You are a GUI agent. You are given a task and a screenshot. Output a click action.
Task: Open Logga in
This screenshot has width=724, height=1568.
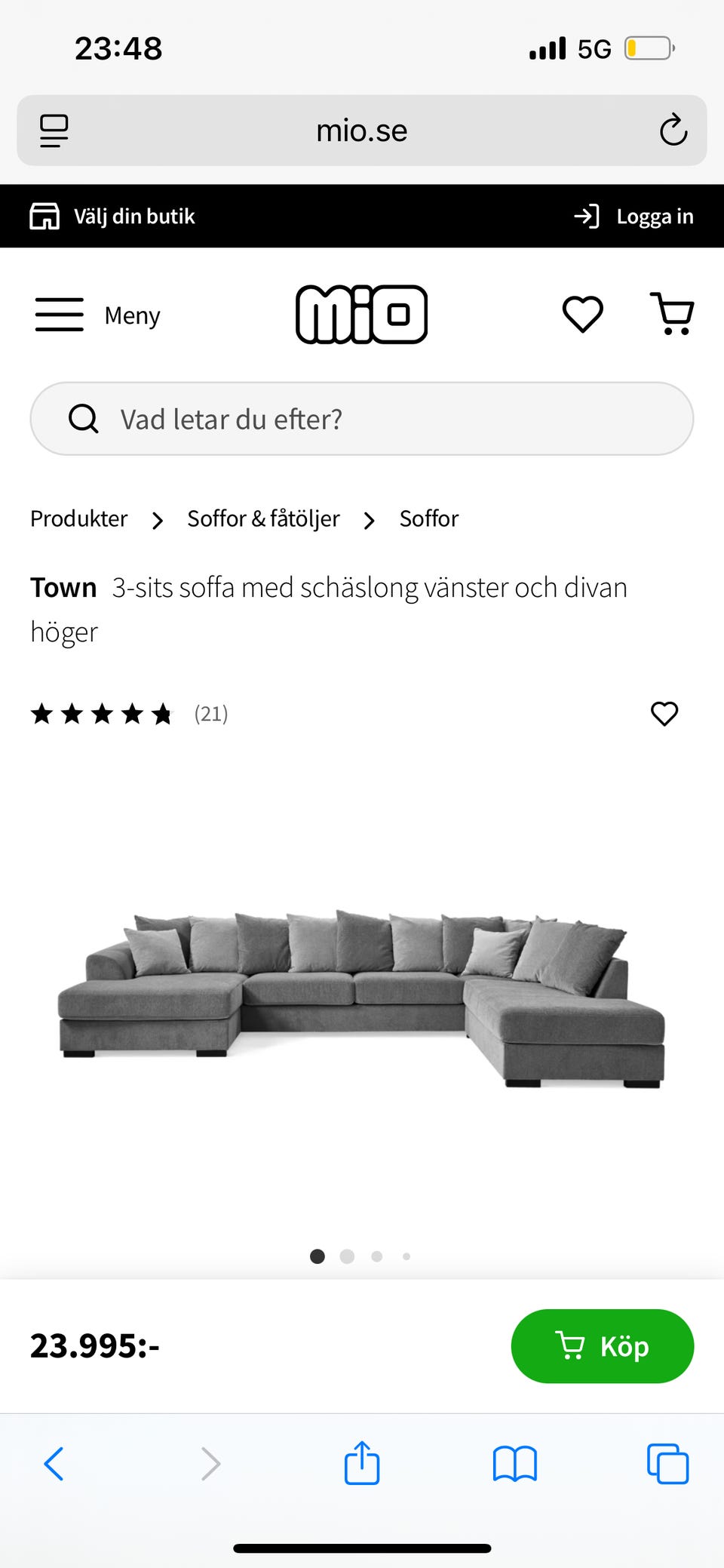point(635,216)
